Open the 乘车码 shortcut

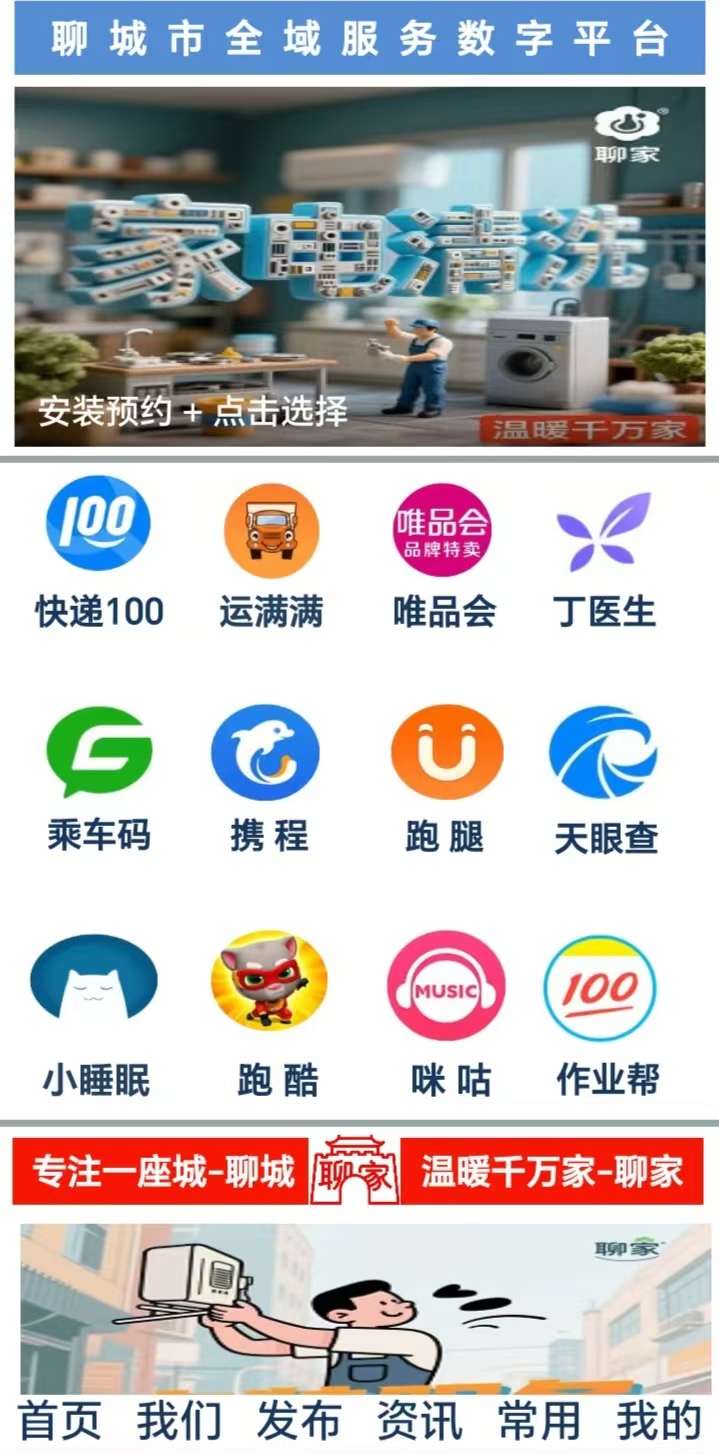[99, 752]
